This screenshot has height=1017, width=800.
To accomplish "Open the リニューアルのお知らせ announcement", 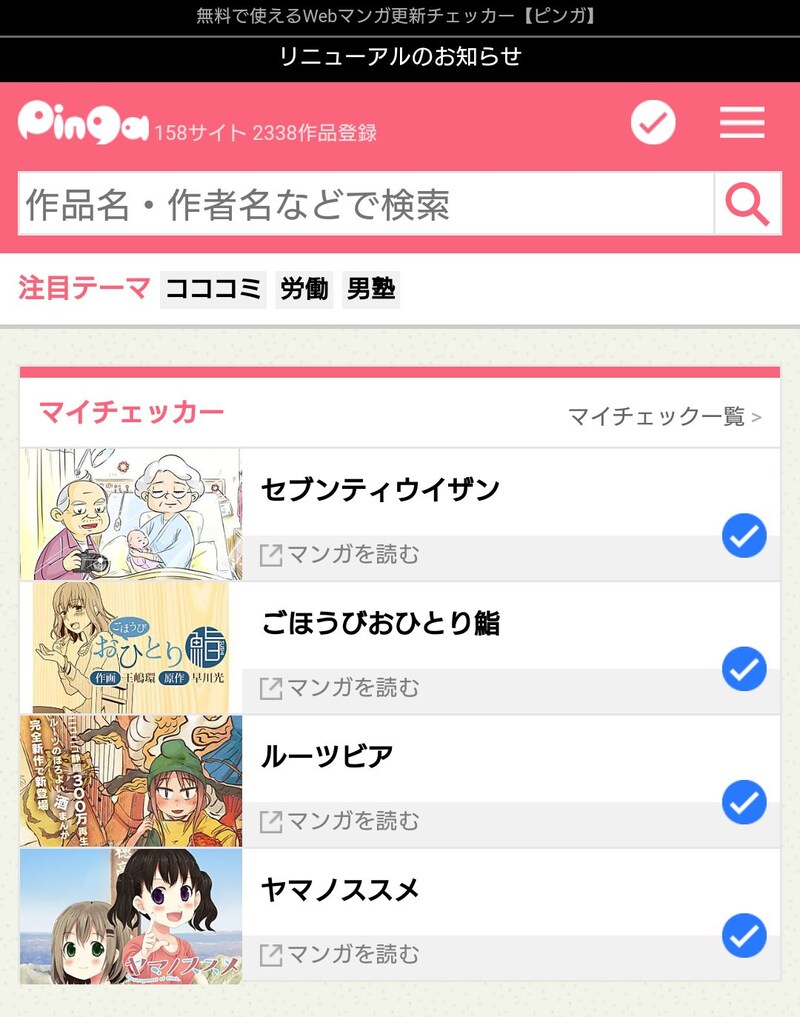I will [400, 59].
